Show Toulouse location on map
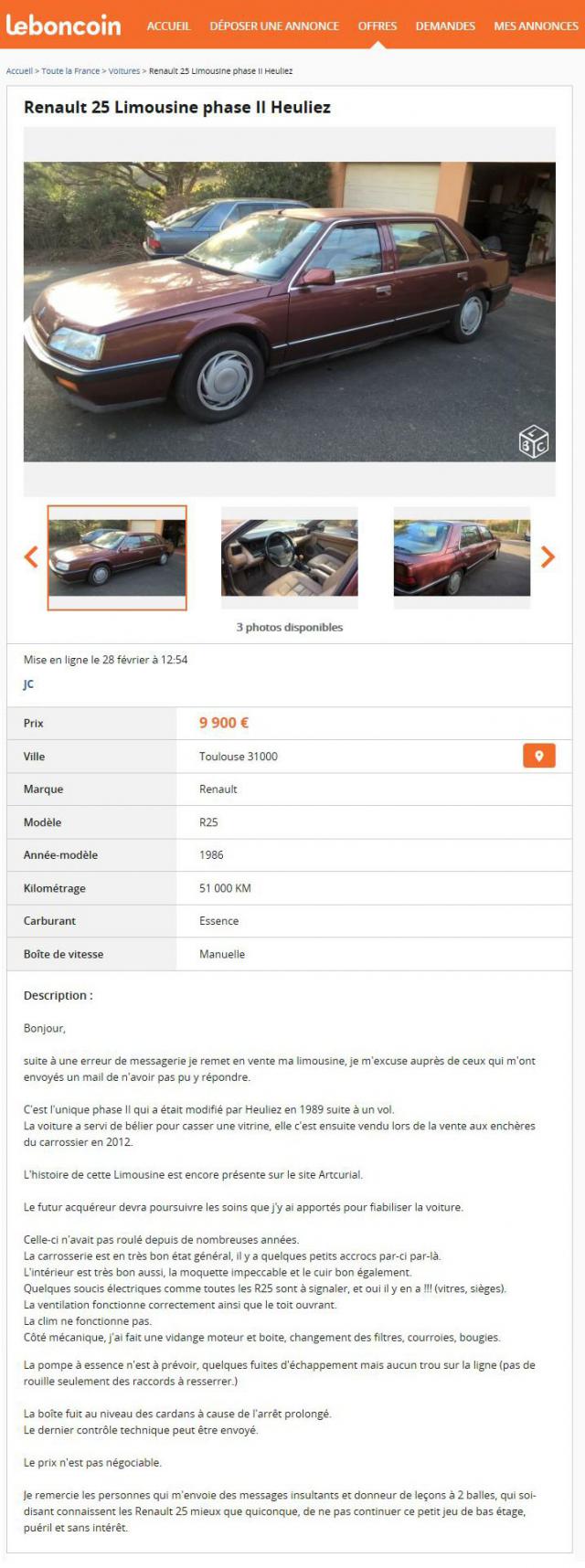This screenshot has height=1568, width=585. (538, 756)
